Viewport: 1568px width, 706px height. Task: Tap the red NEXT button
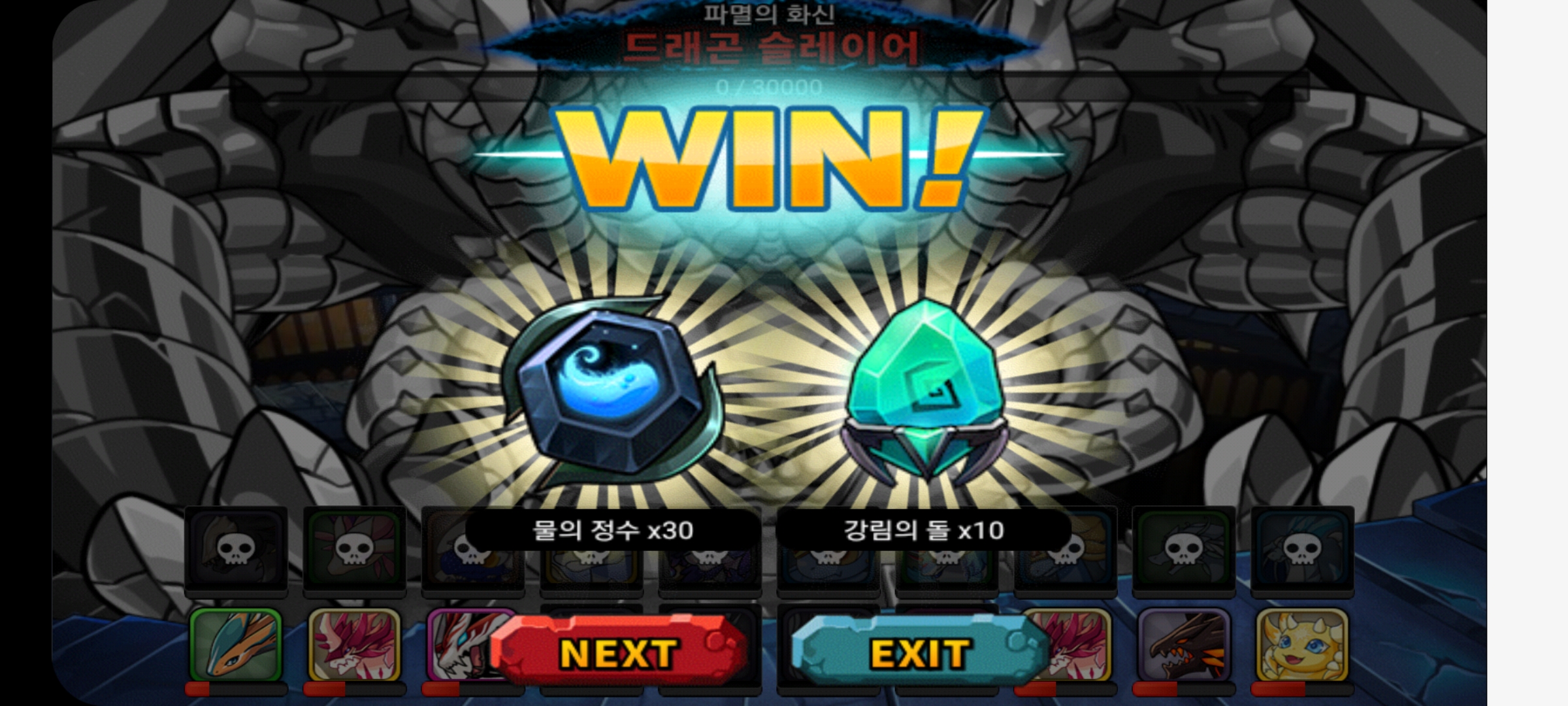(618, 652)
